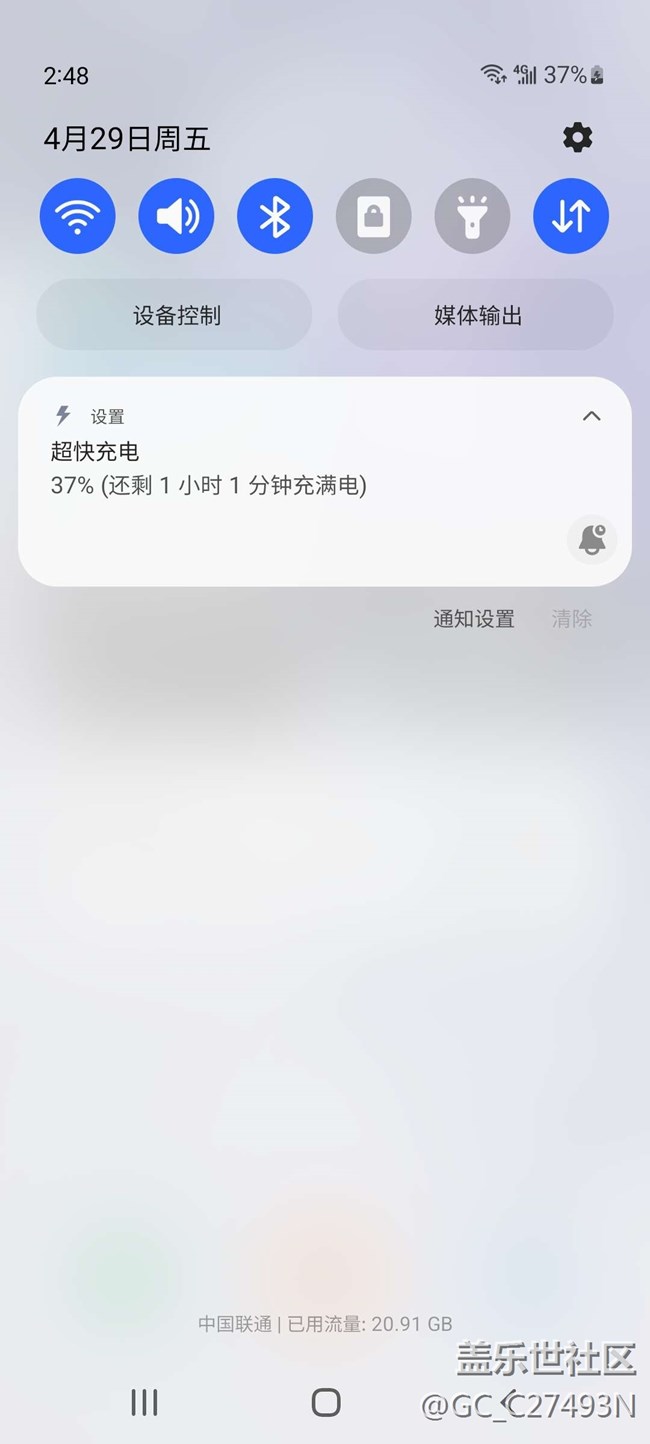Turn on the flashlight
This screenshot has height=1444, width=650.
[472, 216]
